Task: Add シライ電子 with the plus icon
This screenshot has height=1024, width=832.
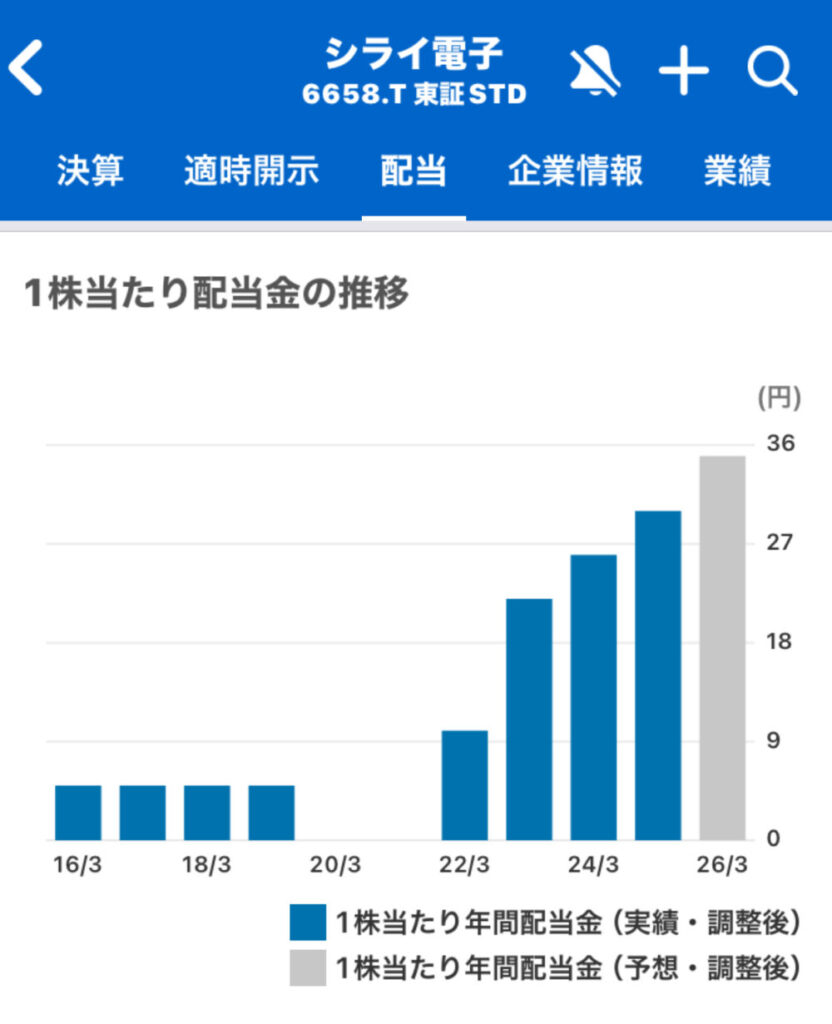Action: point(684,71)
